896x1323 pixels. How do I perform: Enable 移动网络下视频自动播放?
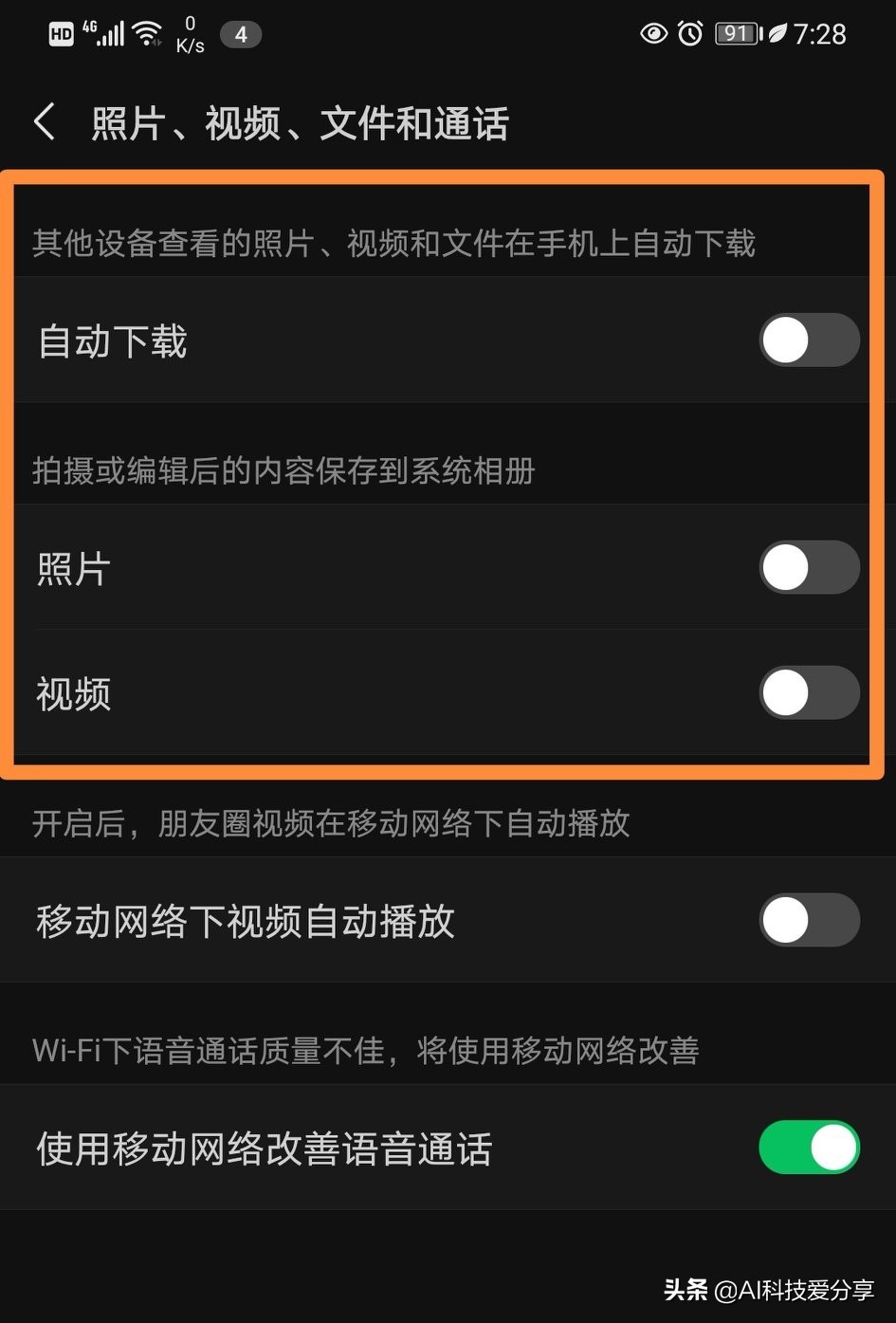(x=809, y=920)
